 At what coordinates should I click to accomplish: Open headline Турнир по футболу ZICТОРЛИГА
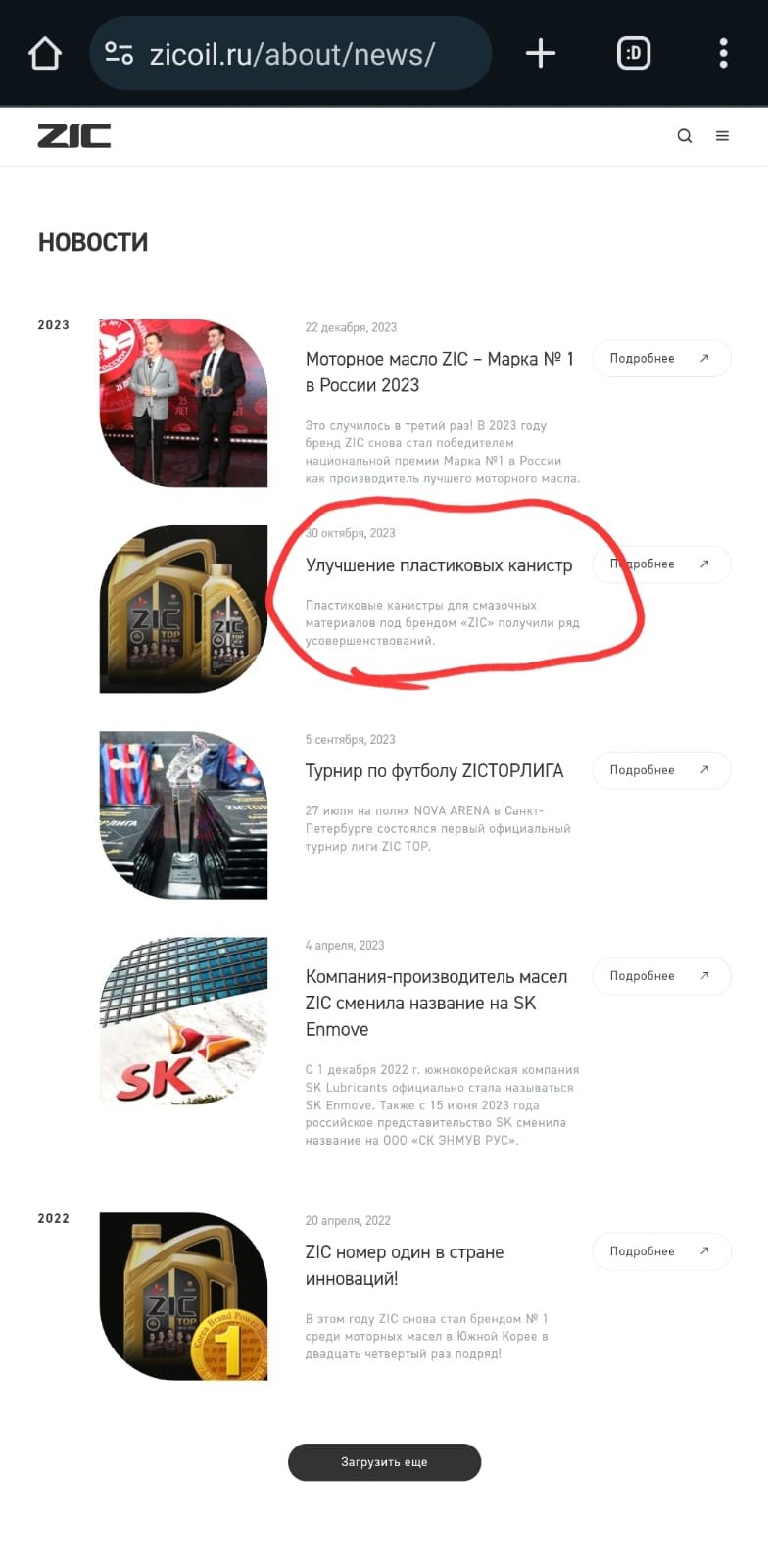[434, 771]
